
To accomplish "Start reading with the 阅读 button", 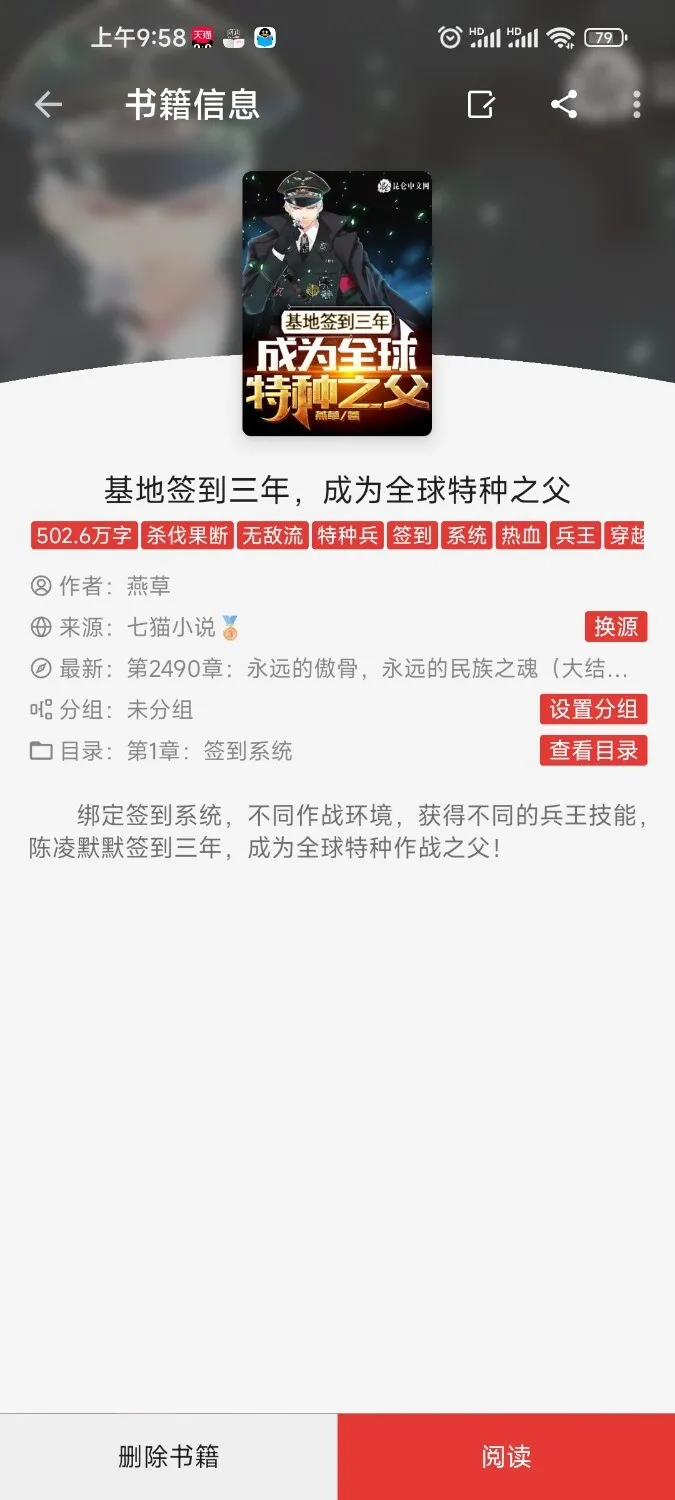I will (506, 1456).
